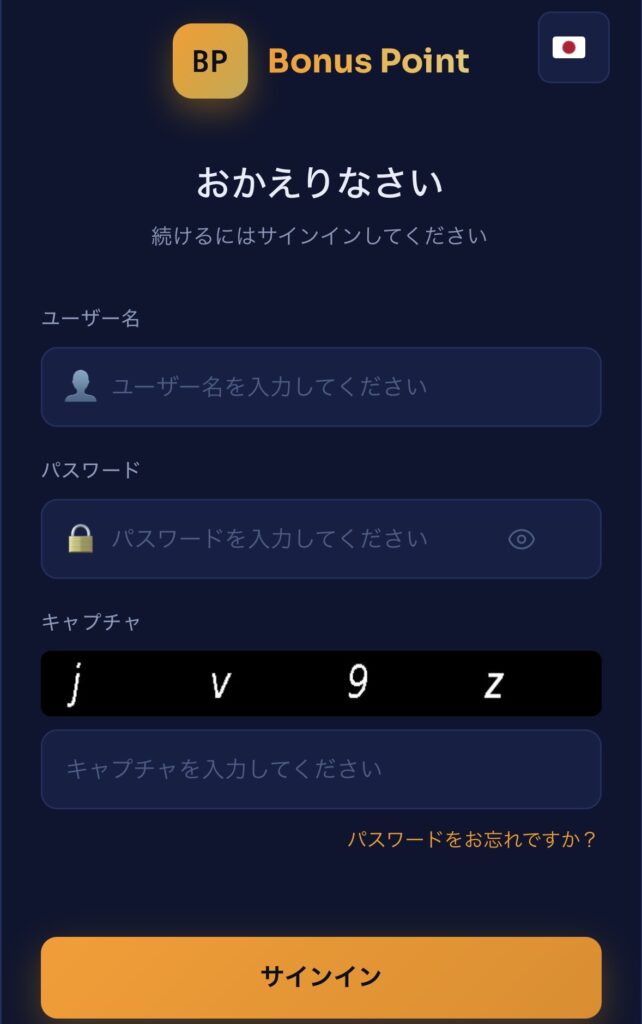Open the パスワードをお忘れですか？ link

tap(471, 839)
